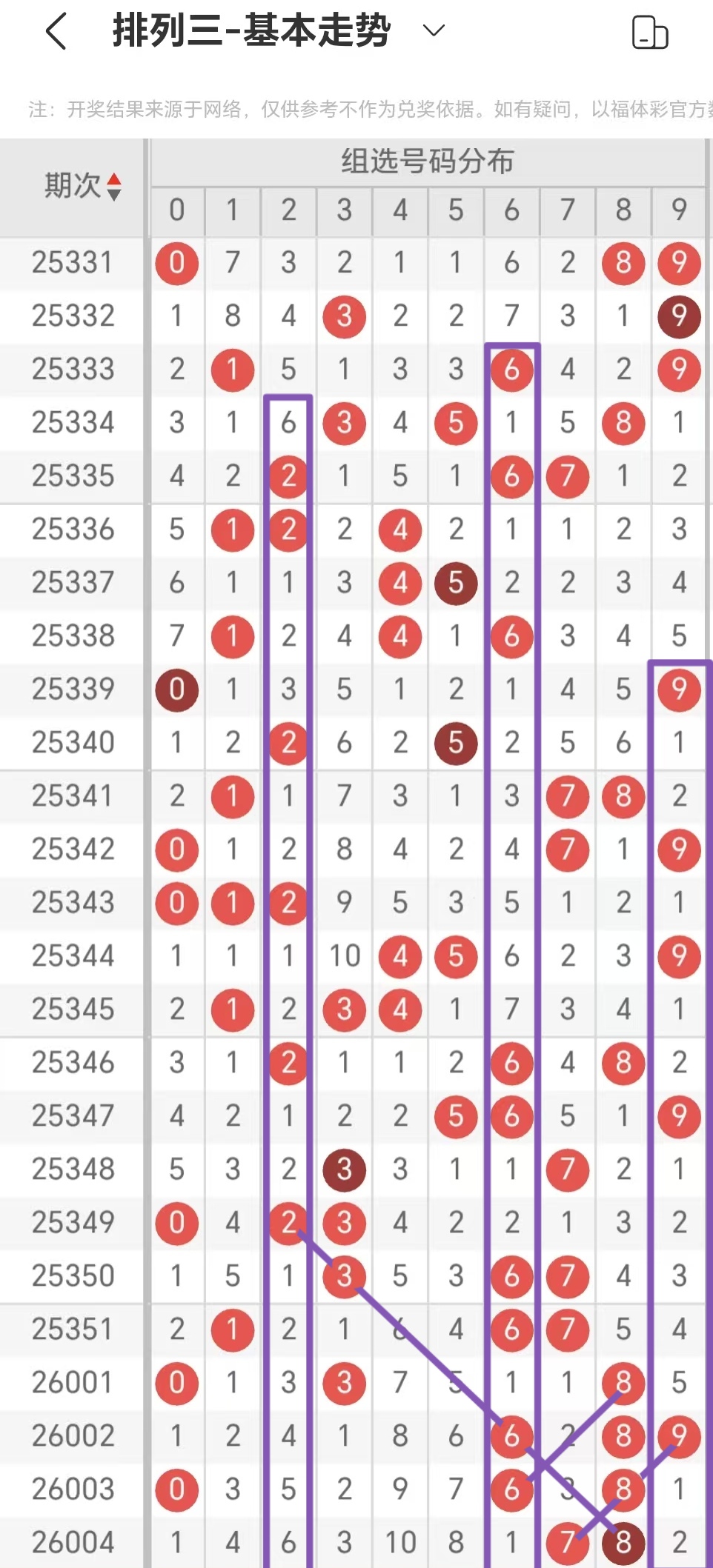The width and height of the screenshot is (713, 1568).
Task: Sort draws by tapping the 期次 header
Action: tap(82, 186)
